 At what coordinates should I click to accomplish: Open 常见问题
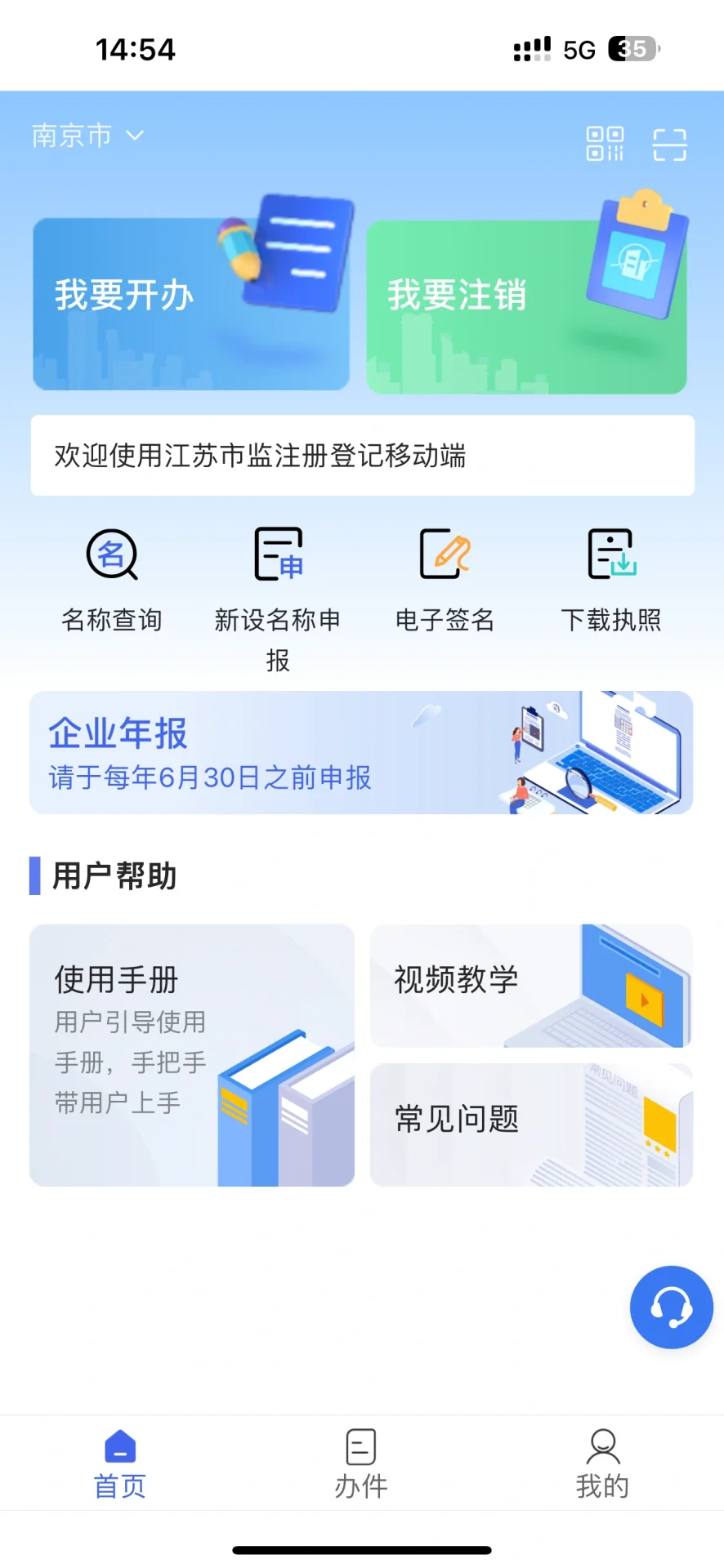pos(531,1125)
